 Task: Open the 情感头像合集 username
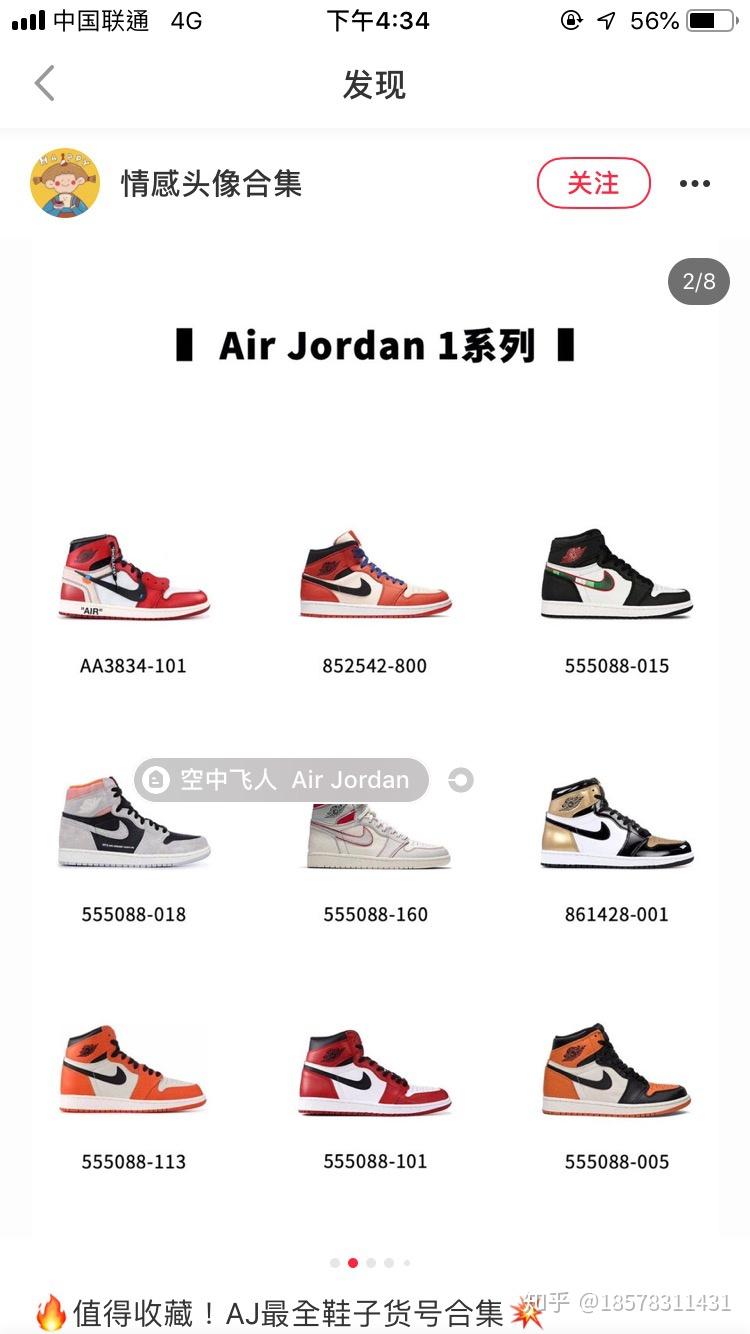(x=211, y=184)
